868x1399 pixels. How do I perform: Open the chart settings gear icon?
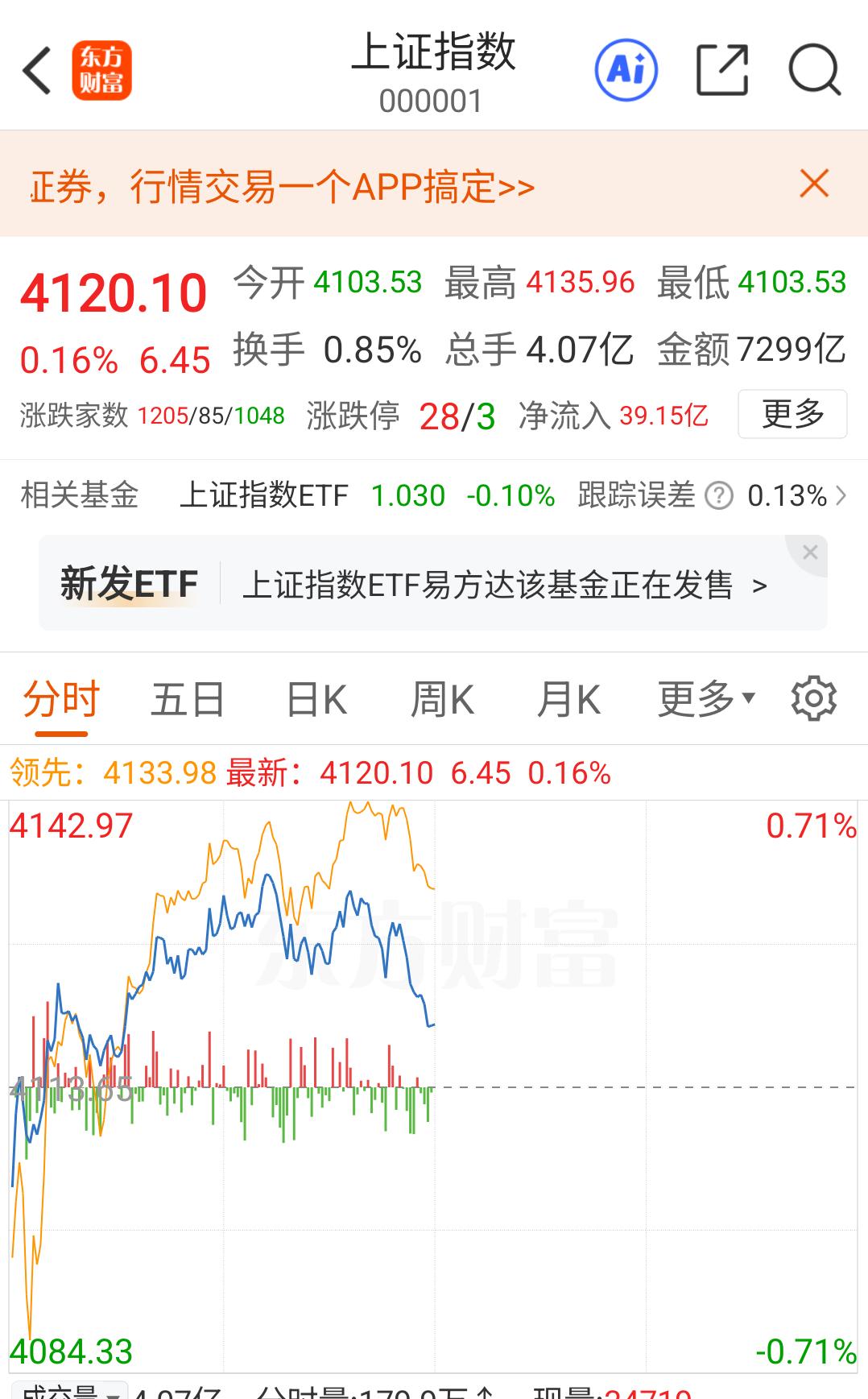[x=816, y=699]
